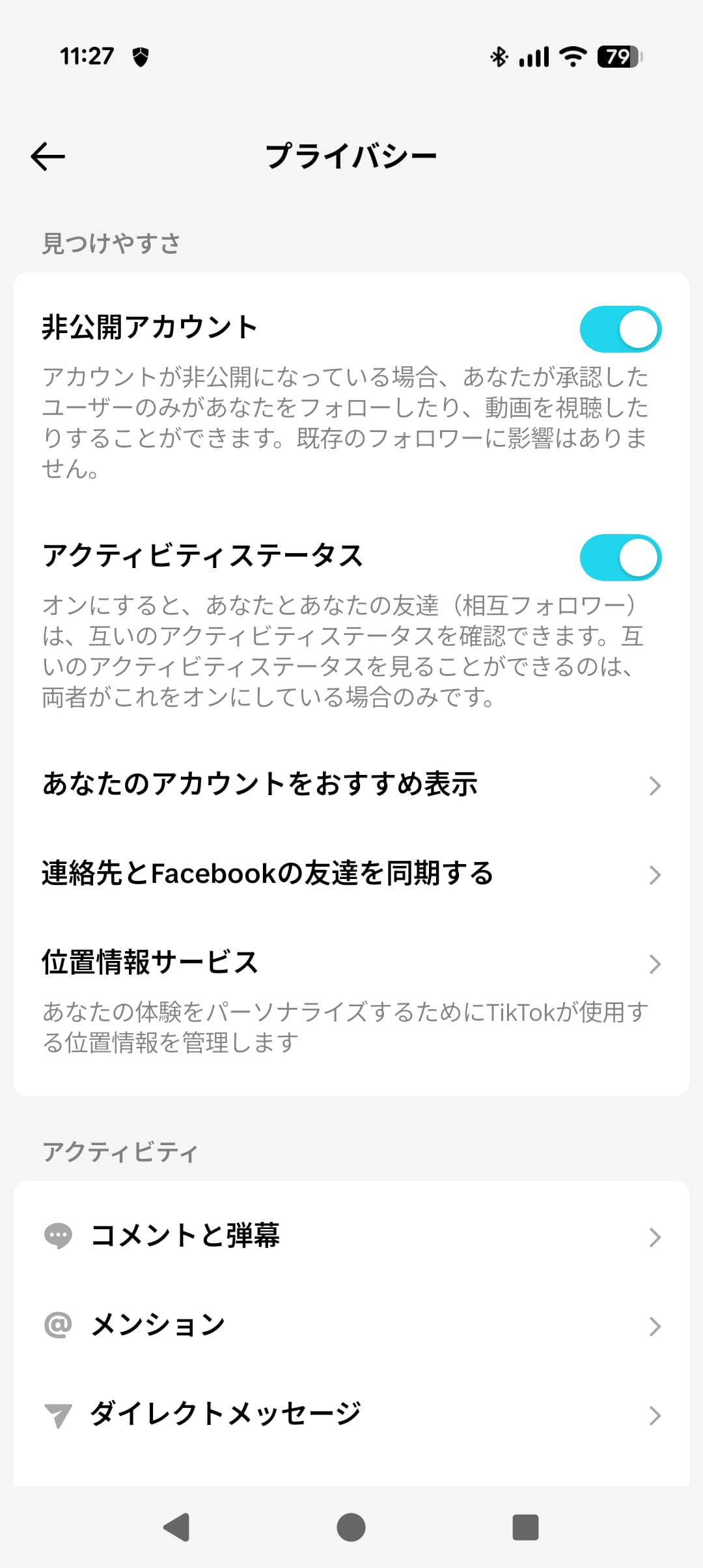This screenshot has width=703, height=1568.
Task: Open 連絡先とFacebookの友達を同期する
Action: click(351, 874)
